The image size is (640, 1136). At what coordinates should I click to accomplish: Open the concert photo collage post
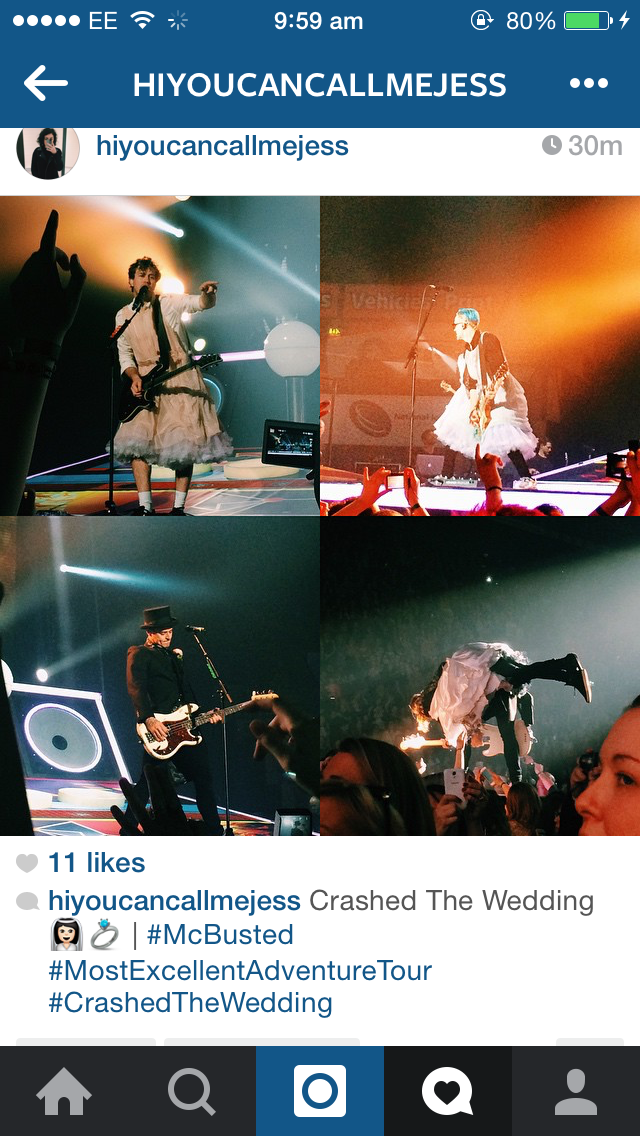(x=320, y=515)
